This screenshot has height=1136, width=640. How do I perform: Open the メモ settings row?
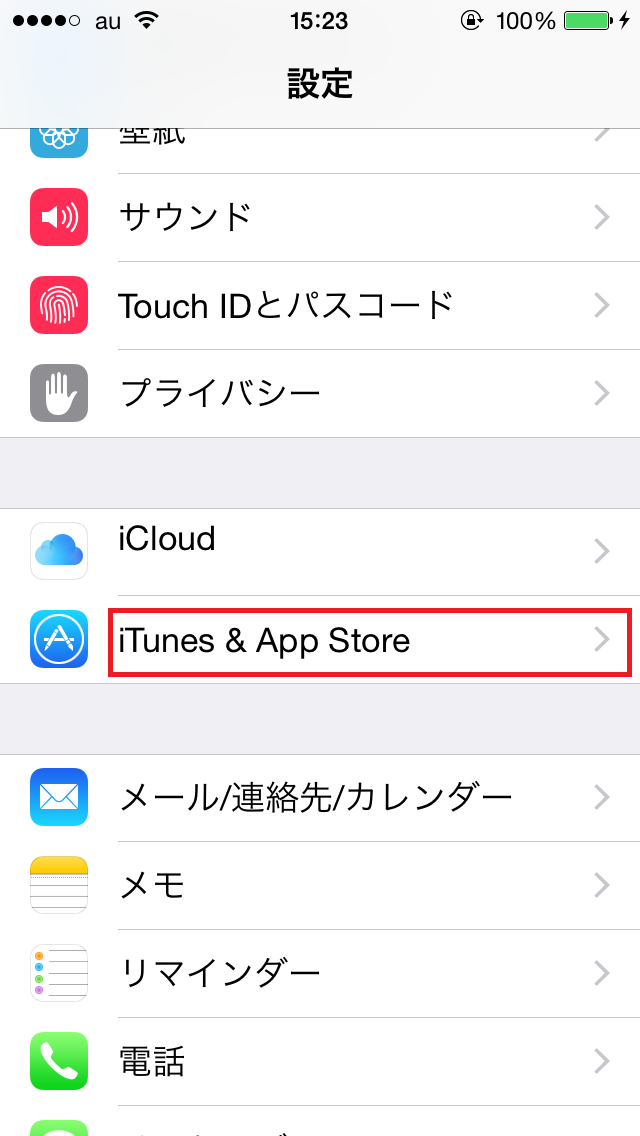point(320,885)
